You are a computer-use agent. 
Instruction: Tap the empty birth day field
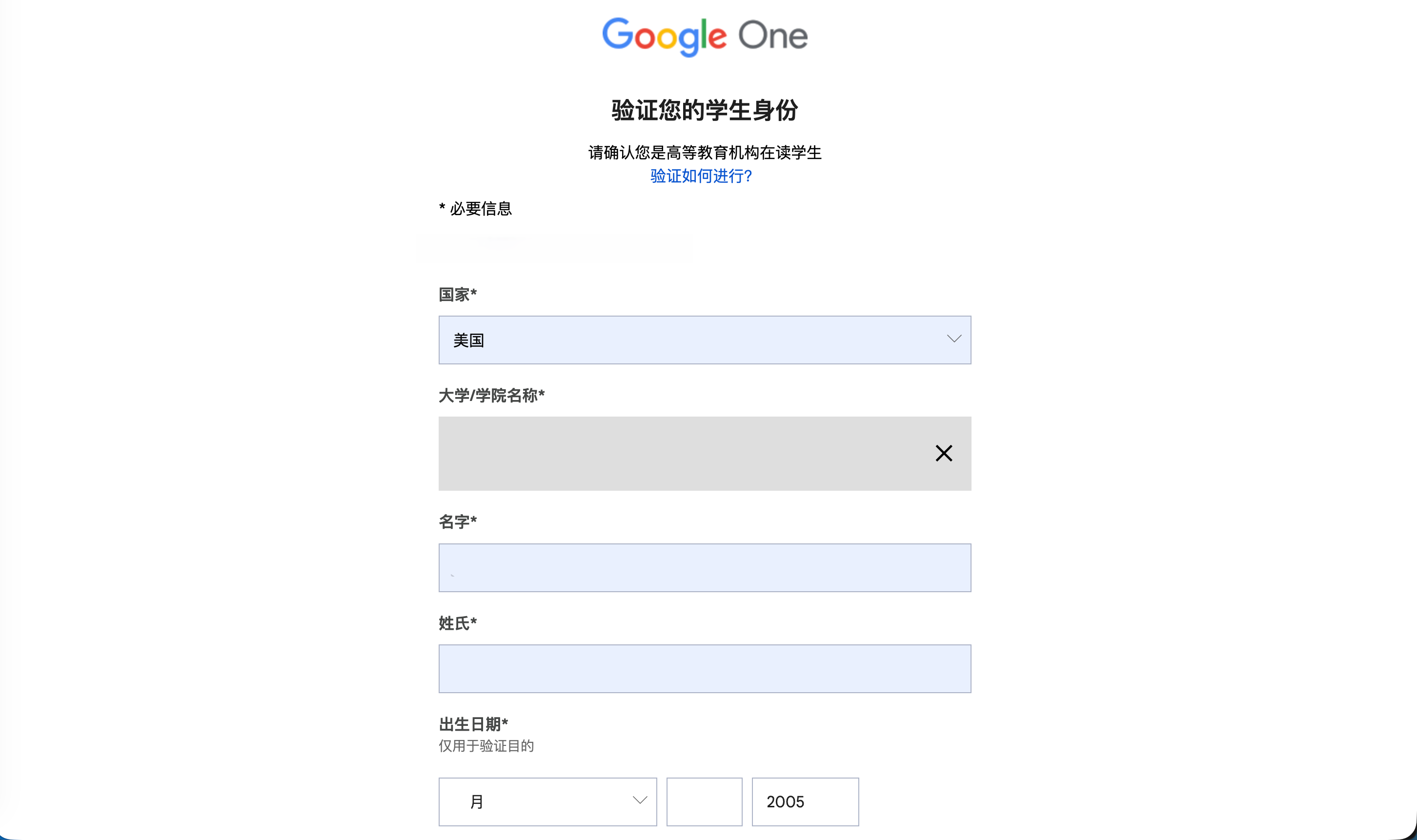pyautogui.click(x=704, y=801)
